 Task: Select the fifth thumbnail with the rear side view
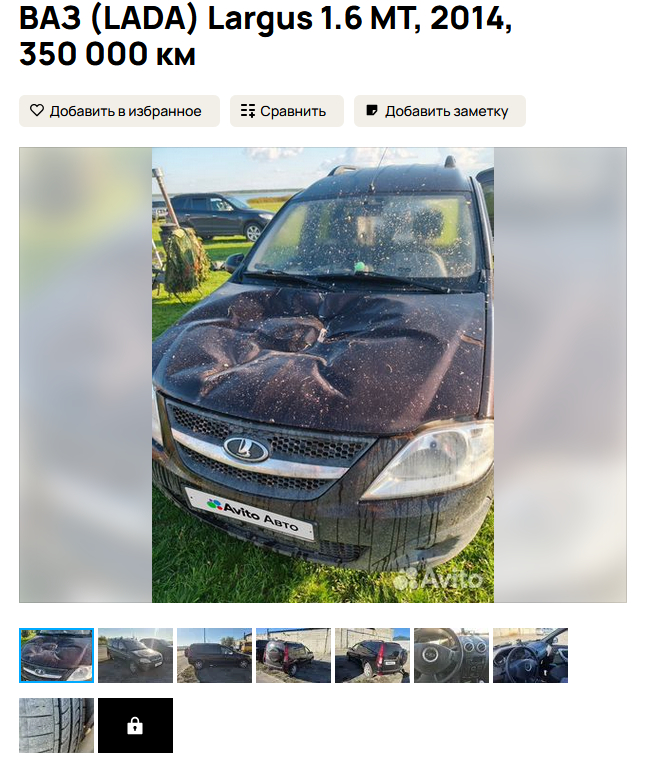point(372,655)
